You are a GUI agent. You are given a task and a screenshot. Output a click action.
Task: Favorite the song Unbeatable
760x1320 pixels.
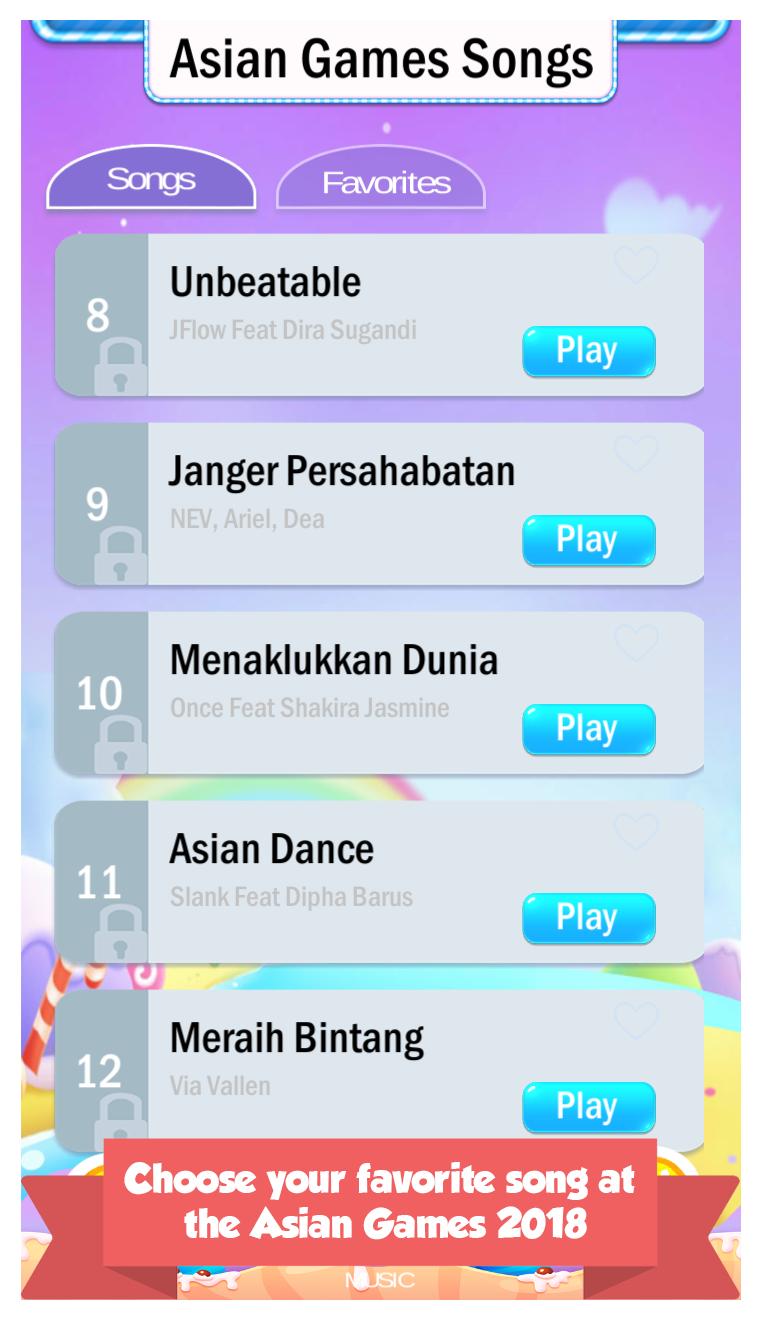636,262
